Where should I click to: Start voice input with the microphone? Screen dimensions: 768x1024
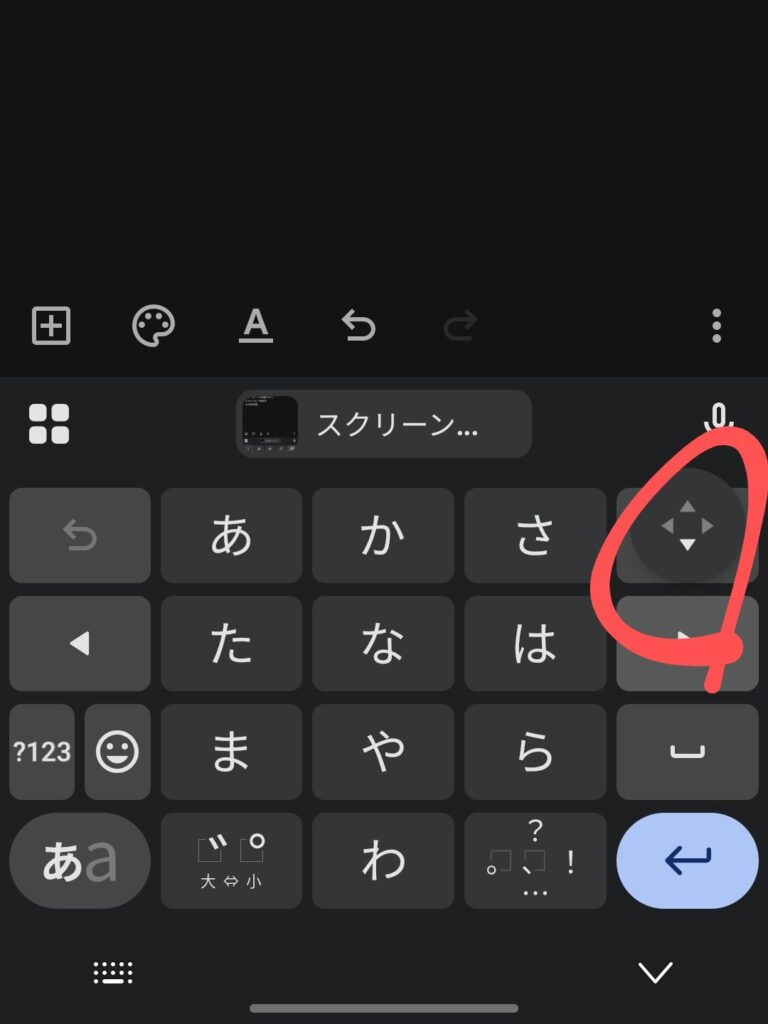[716, 418]
